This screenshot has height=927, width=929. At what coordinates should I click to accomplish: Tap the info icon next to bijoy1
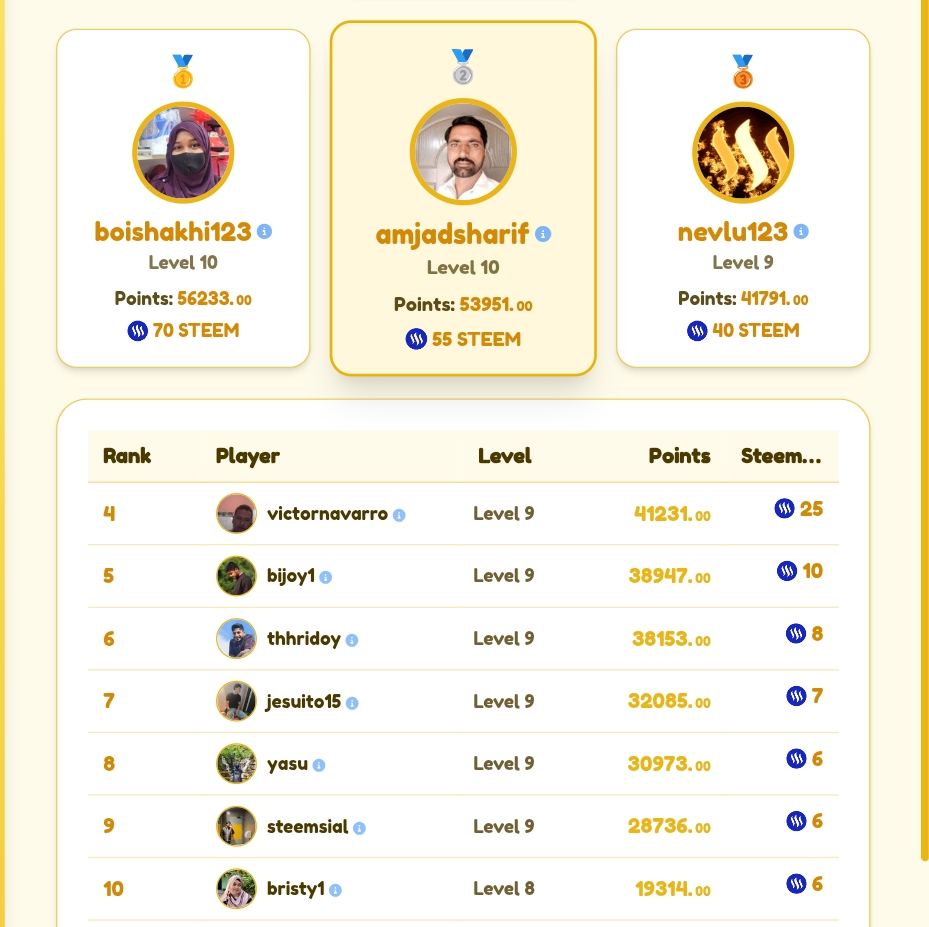tap(326, 577)
